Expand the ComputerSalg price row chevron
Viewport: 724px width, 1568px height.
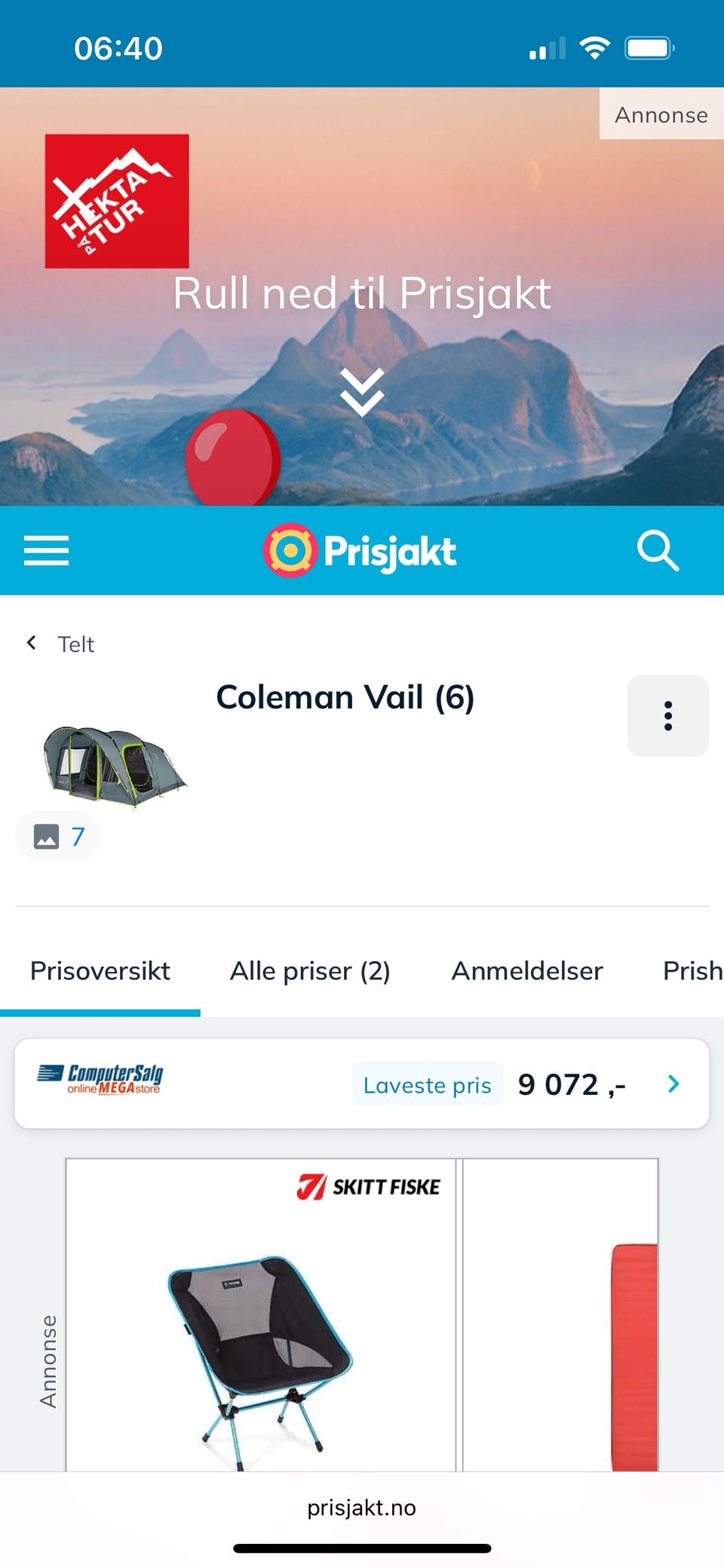click(x=673, y=1084)
